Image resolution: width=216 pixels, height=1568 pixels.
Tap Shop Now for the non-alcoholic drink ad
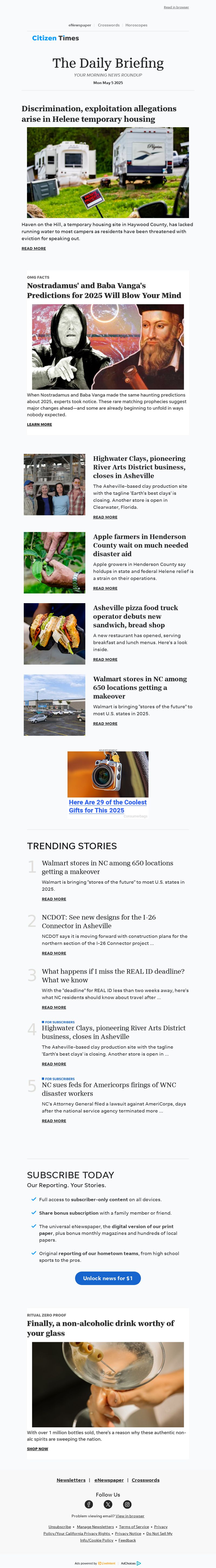(37, 1449)
